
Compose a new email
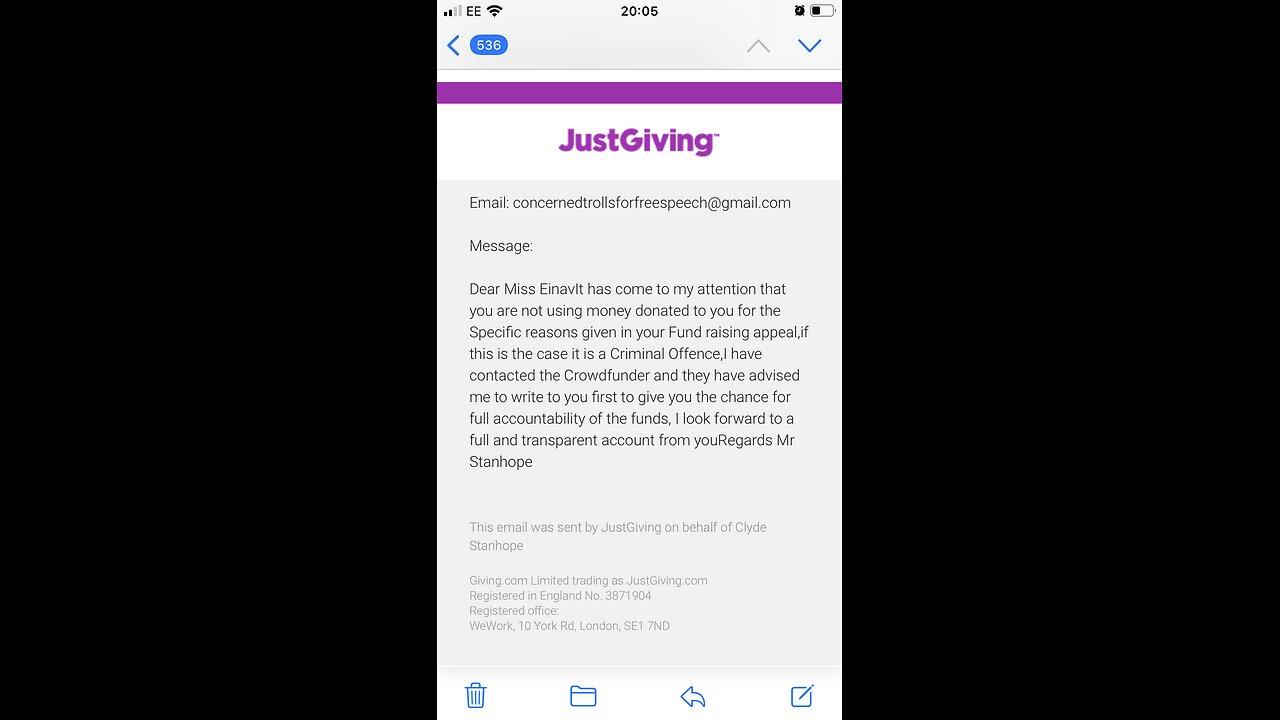point(802,695)
